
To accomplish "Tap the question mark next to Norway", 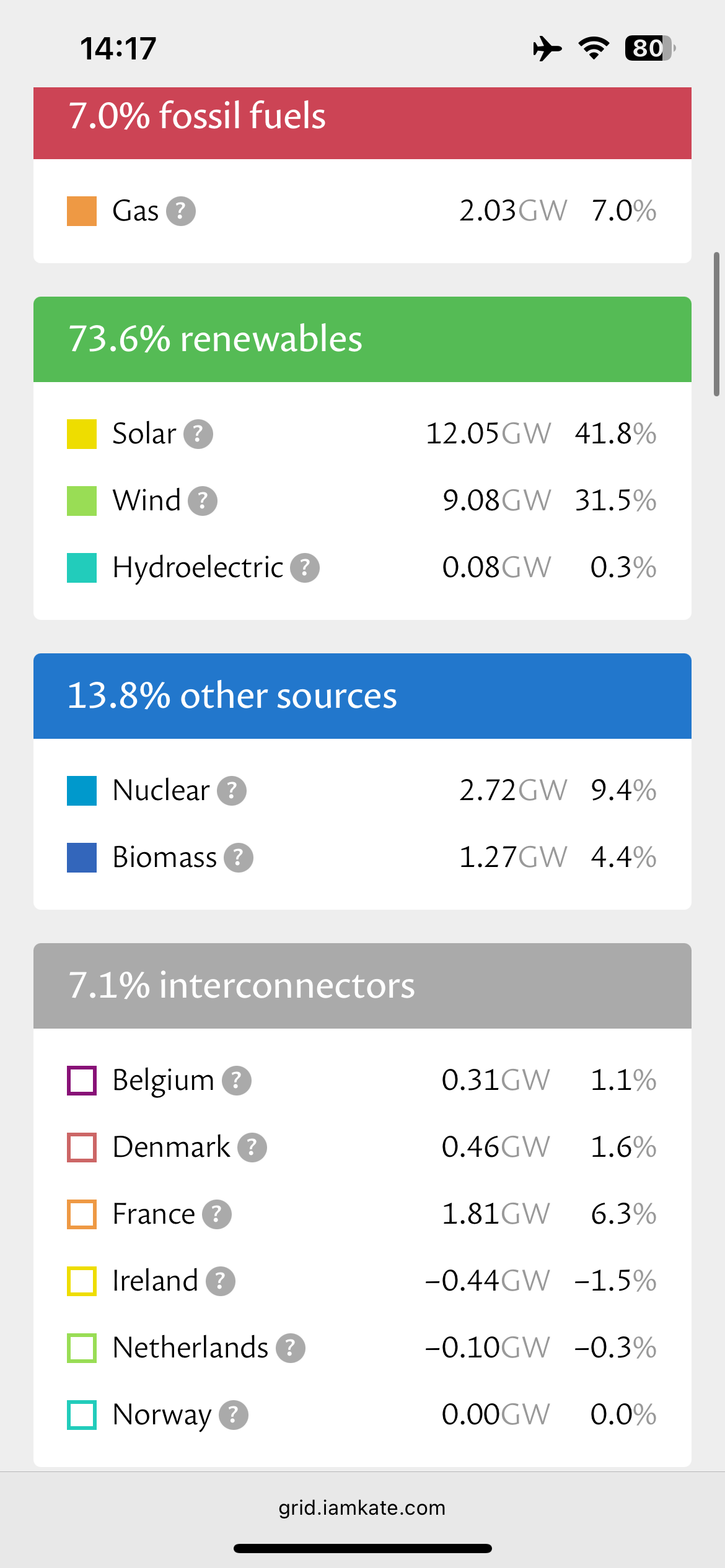I will (234, 1415).
